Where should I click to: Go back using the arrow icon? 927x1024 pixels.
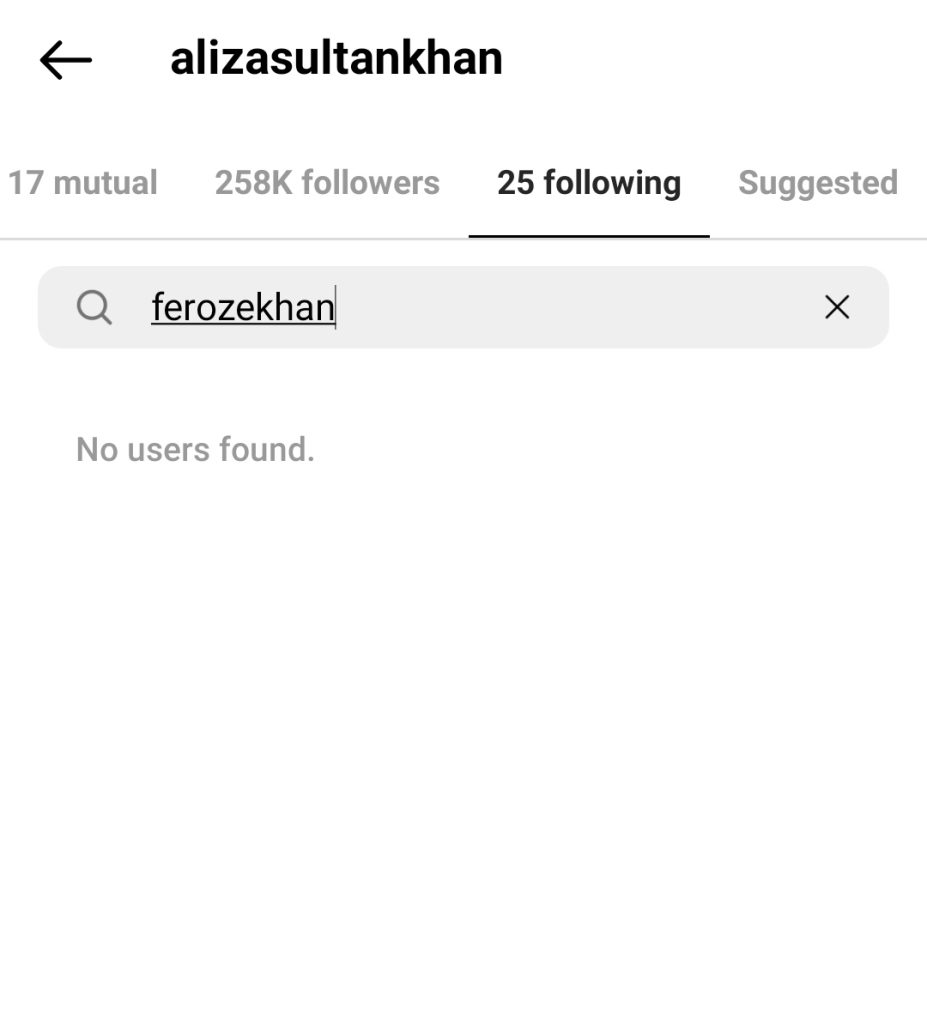[x=66, y=60]
